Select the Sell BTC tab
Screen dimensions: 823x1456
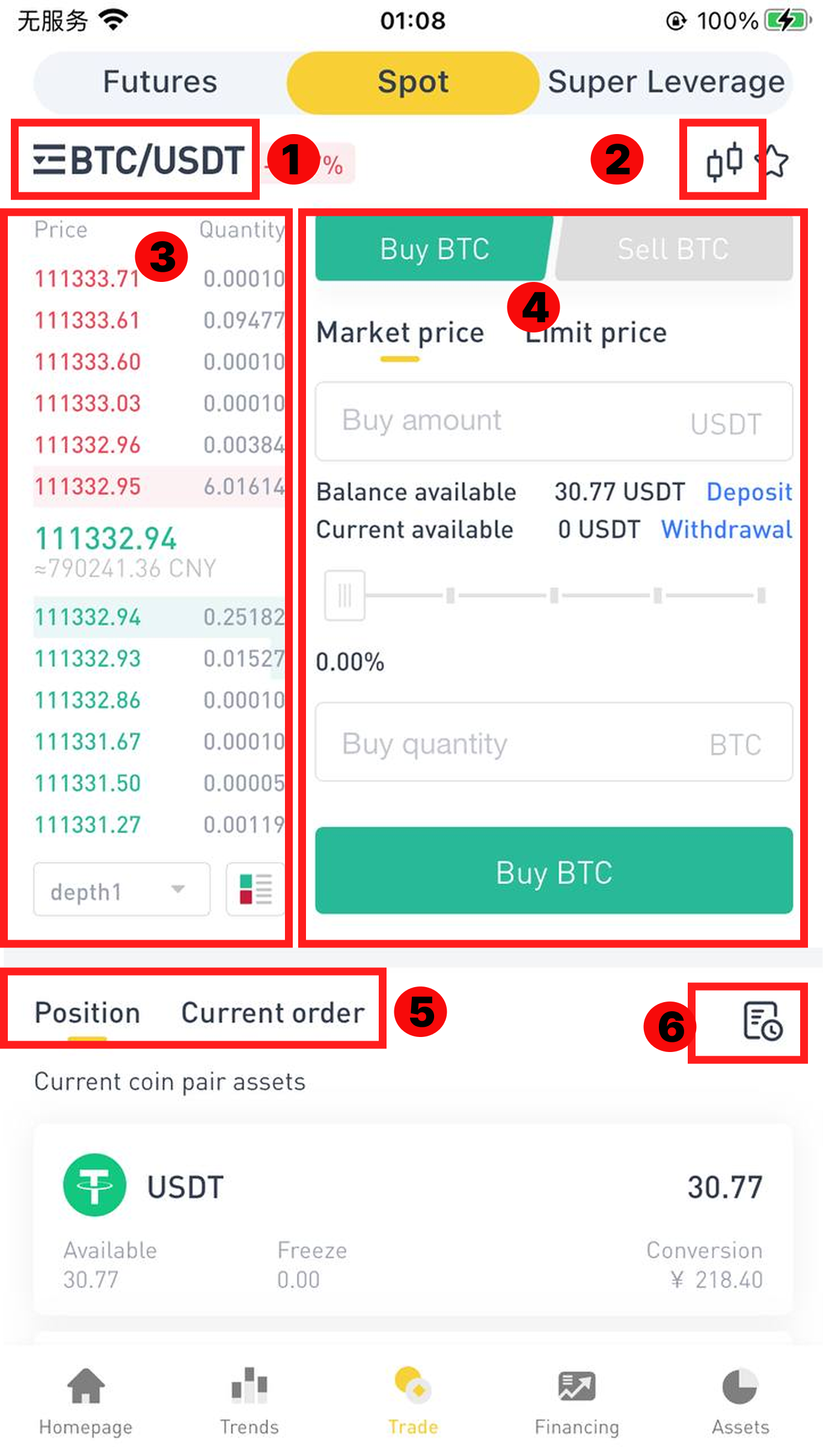673,248
